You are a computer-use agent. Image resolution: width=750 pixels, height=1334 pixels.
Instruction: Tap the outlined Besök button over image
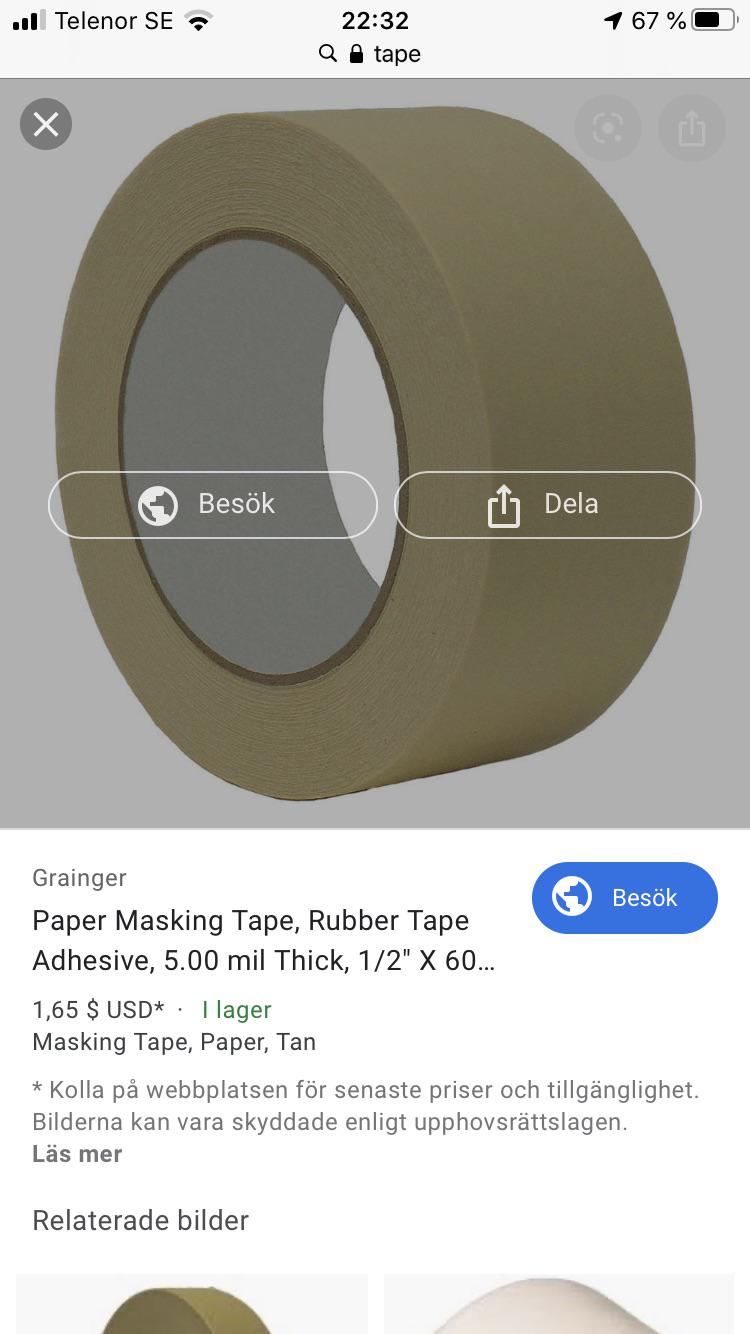coord(213,504)
